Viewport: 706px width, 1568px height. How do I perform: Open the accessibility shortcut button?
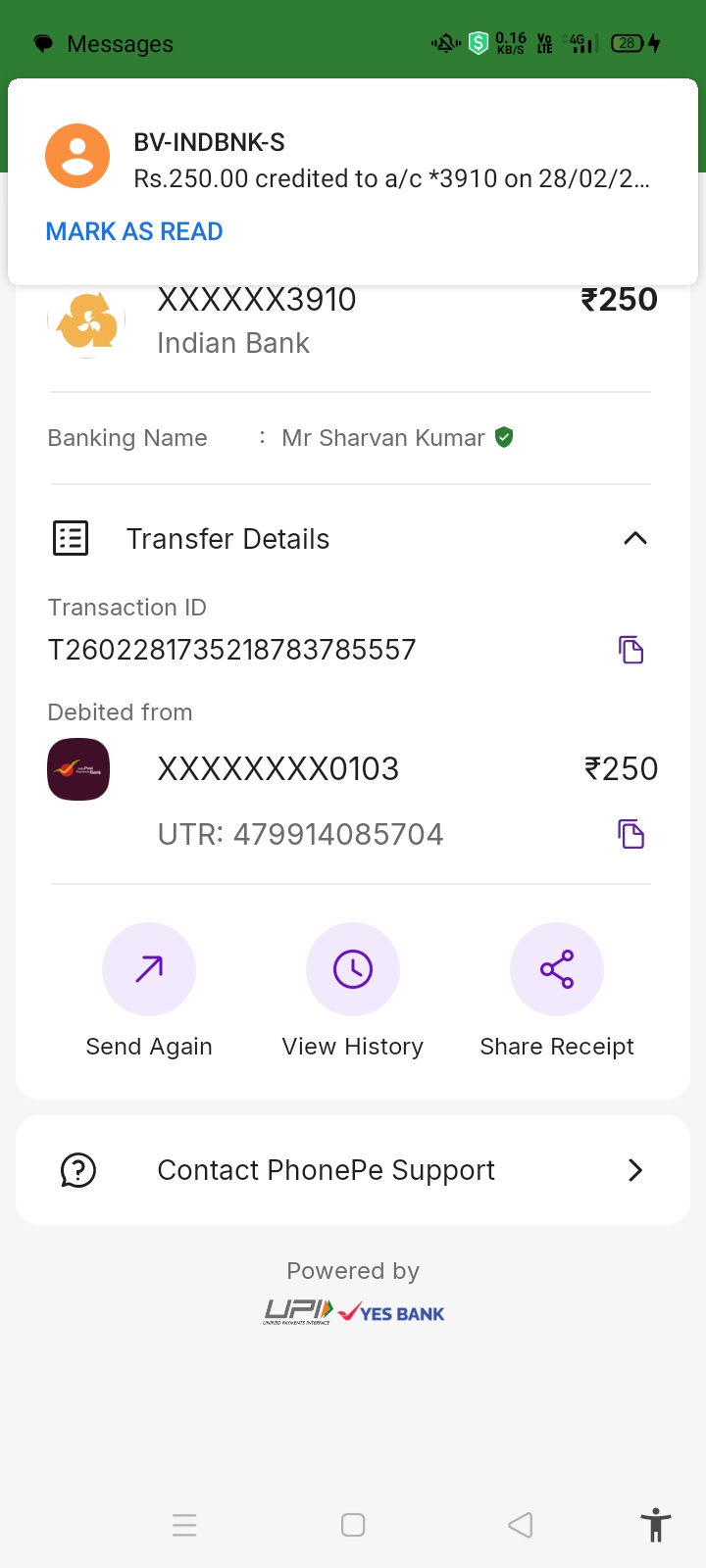click(x=655, y=1525)
